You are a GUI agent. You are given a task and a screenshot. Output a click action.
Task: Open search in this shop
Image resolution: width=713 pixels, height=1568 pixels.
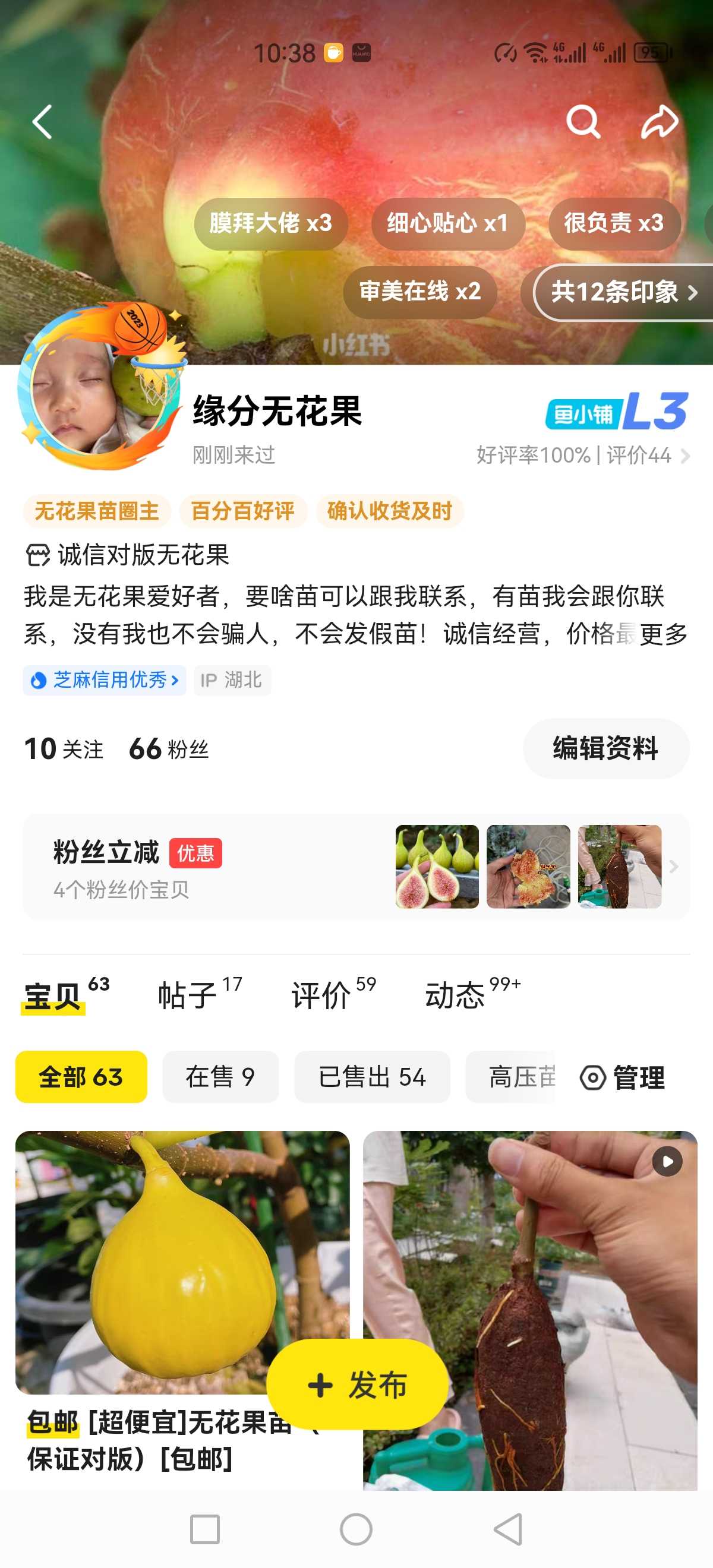583,122
